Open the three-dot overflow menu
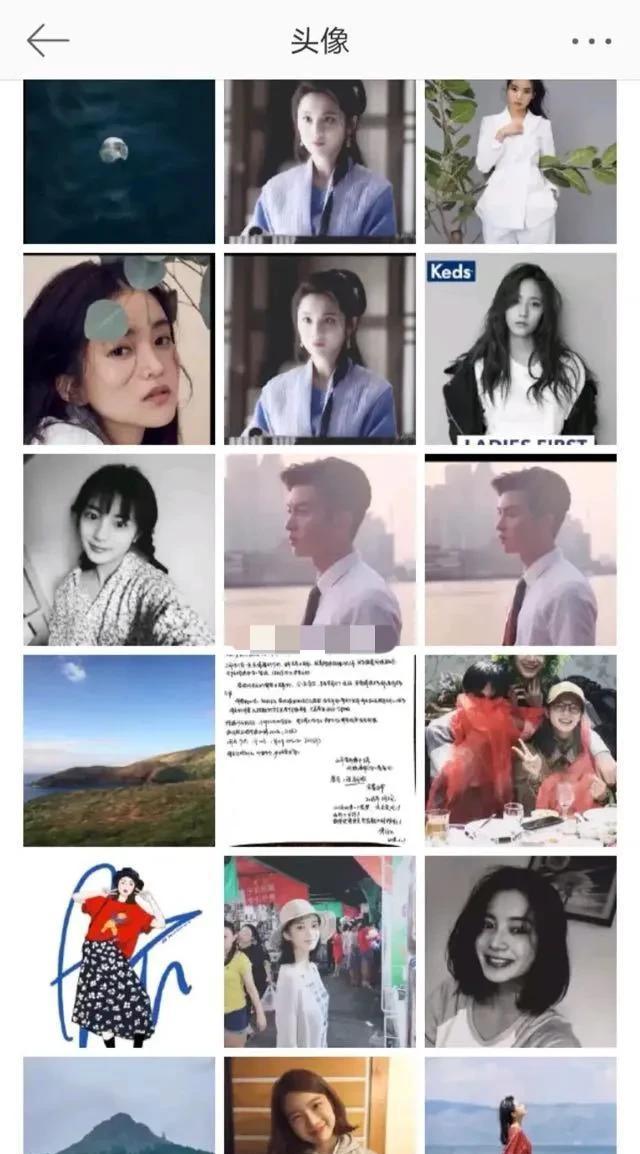This screenshot has width=640, height=1154. 591,41
